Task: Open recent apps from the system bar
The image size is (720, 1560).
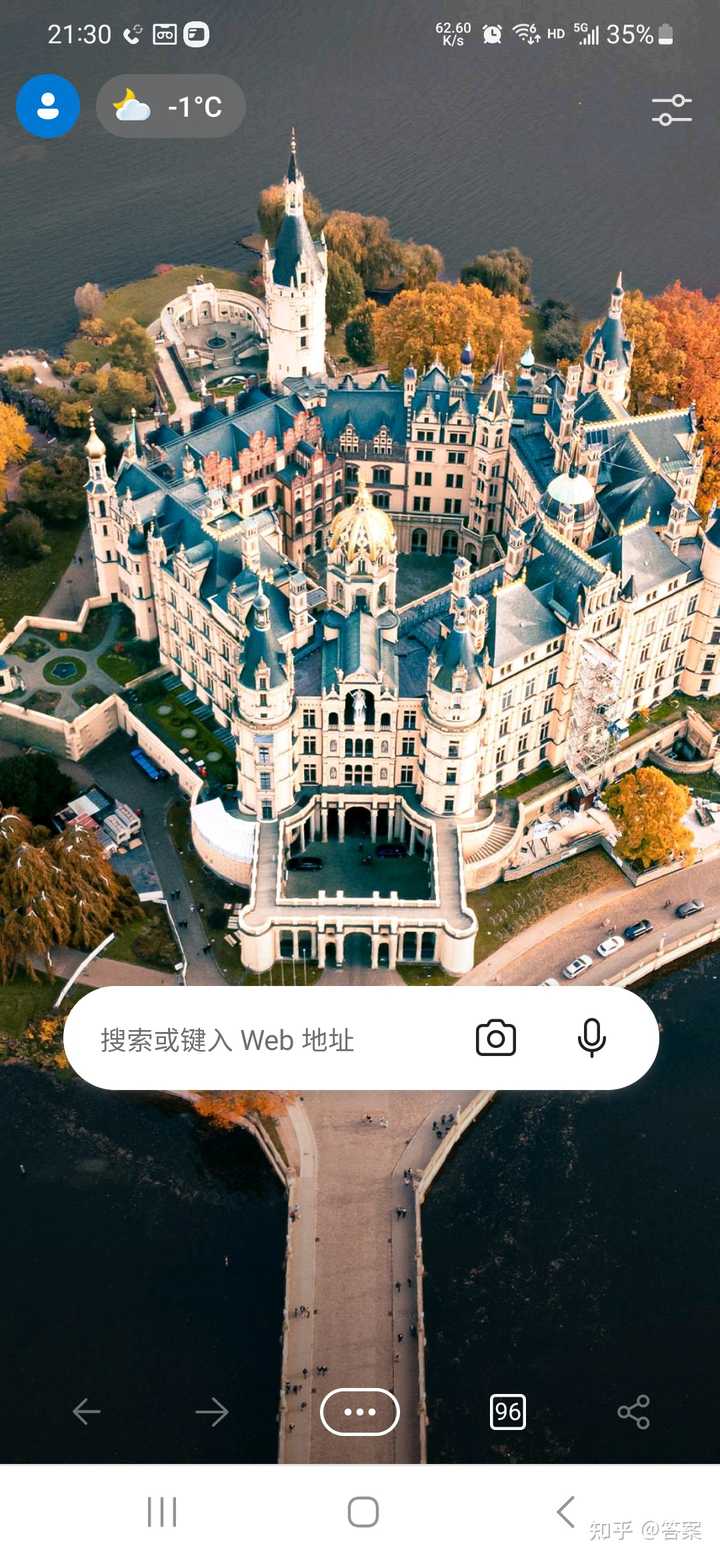Action: point(162,1512)
